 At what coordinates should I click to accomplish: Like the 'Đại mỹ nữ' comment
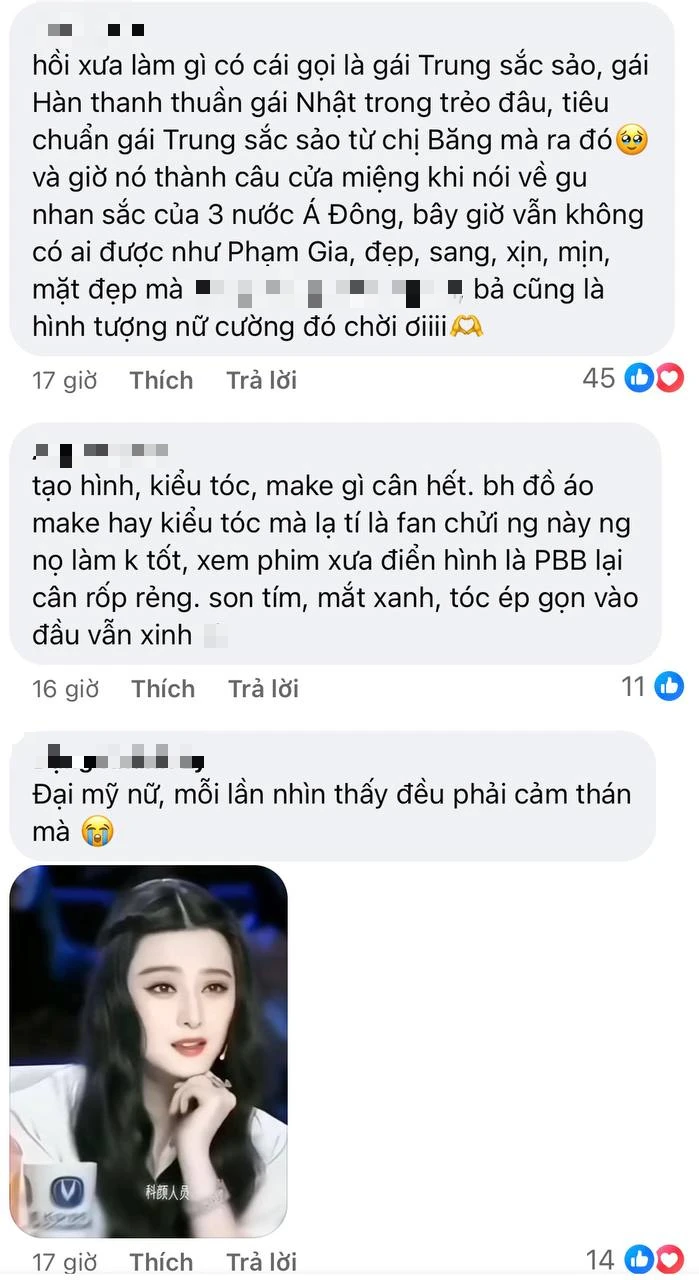161,1261
